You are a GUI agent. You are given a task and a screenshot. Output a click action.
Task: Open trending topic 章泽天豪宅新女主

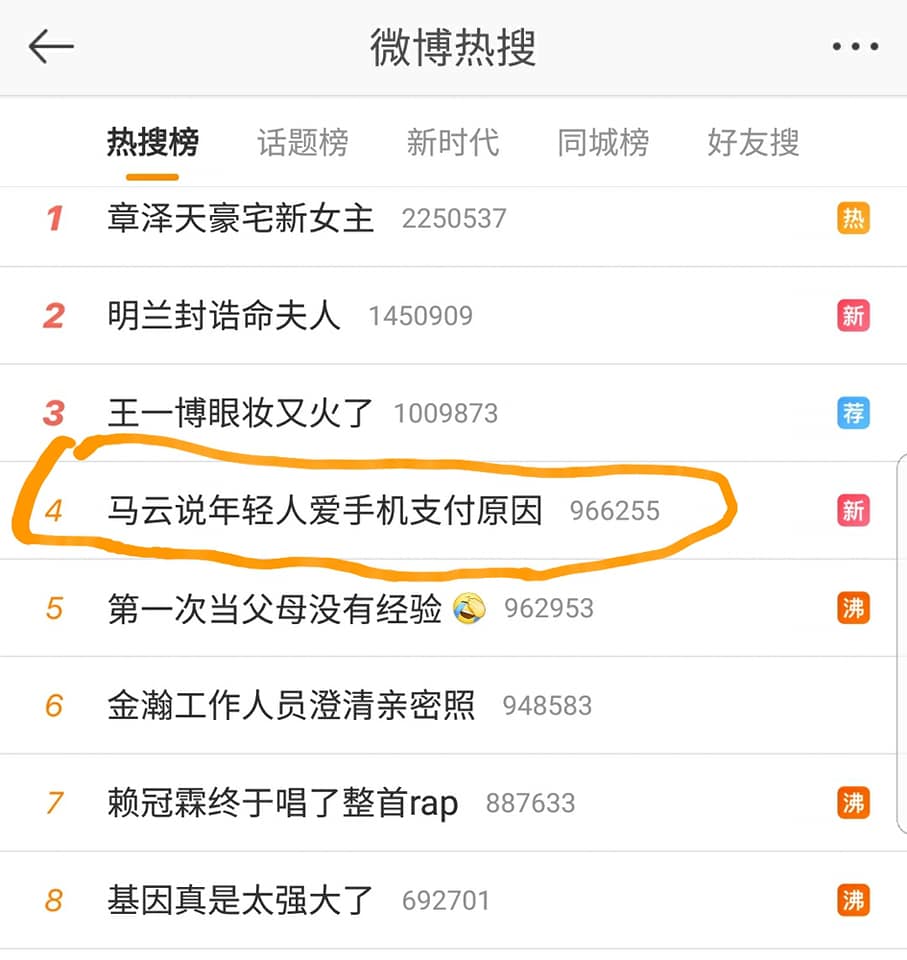(240, 218)
